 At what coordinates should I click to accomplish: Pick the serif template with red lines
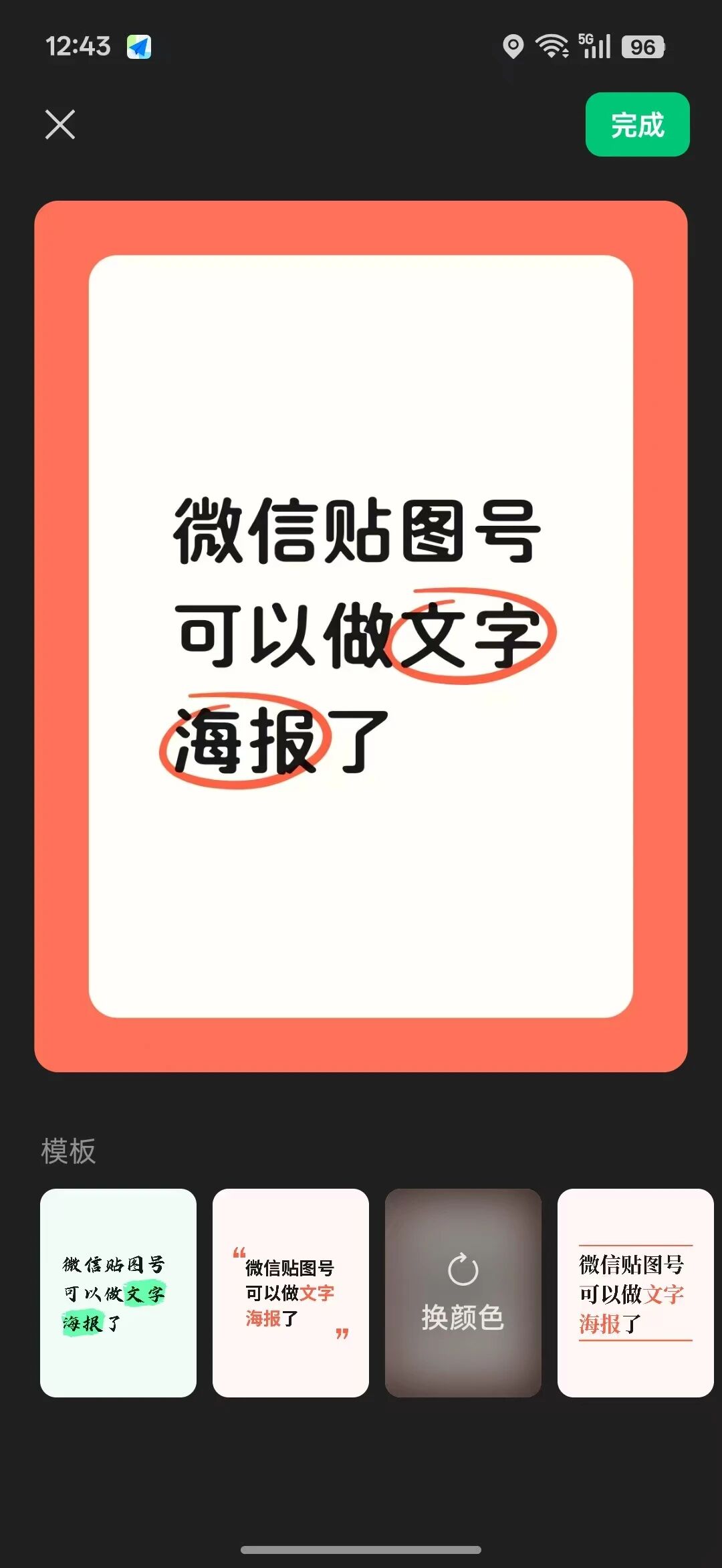click(x=635, y=1292)
